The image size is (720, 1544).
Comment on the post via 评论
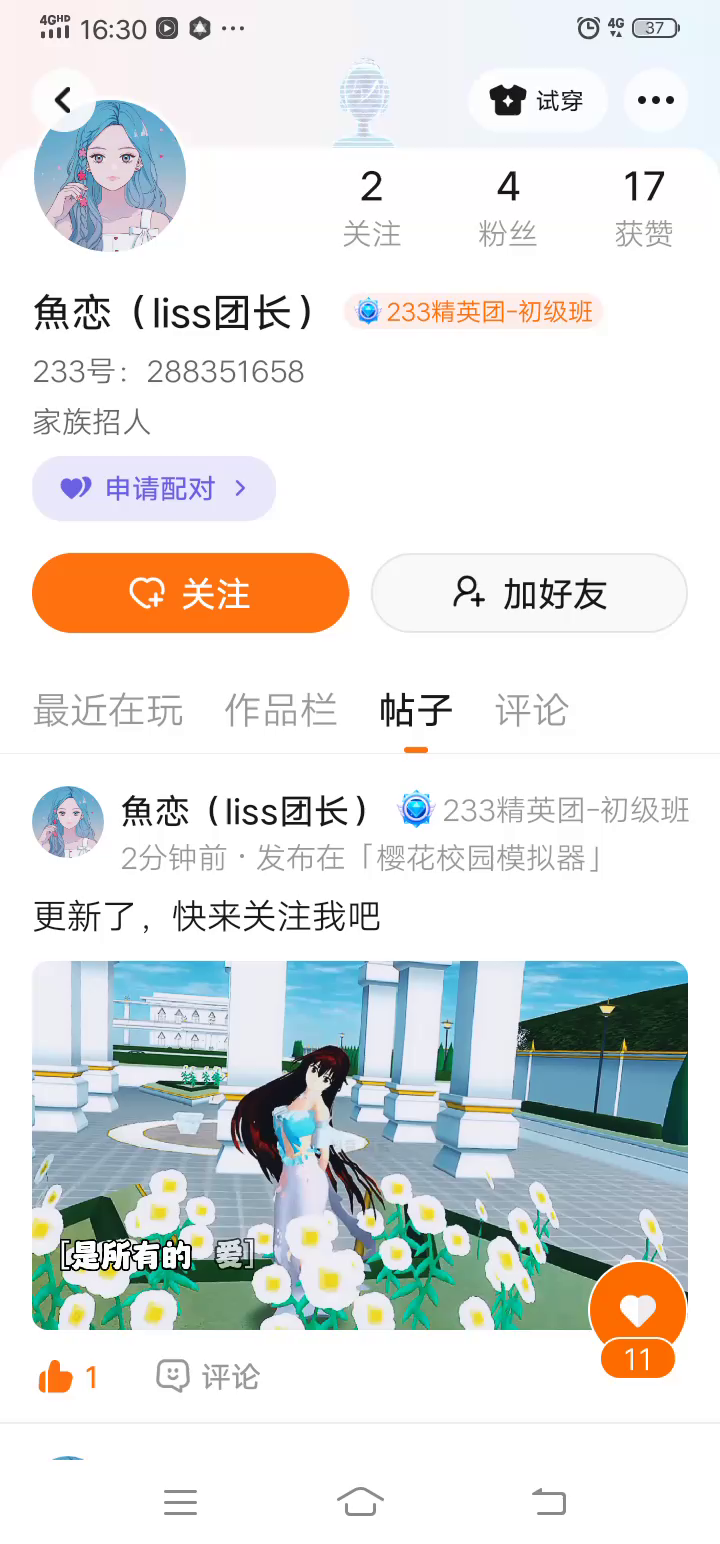coord(208,1377)
